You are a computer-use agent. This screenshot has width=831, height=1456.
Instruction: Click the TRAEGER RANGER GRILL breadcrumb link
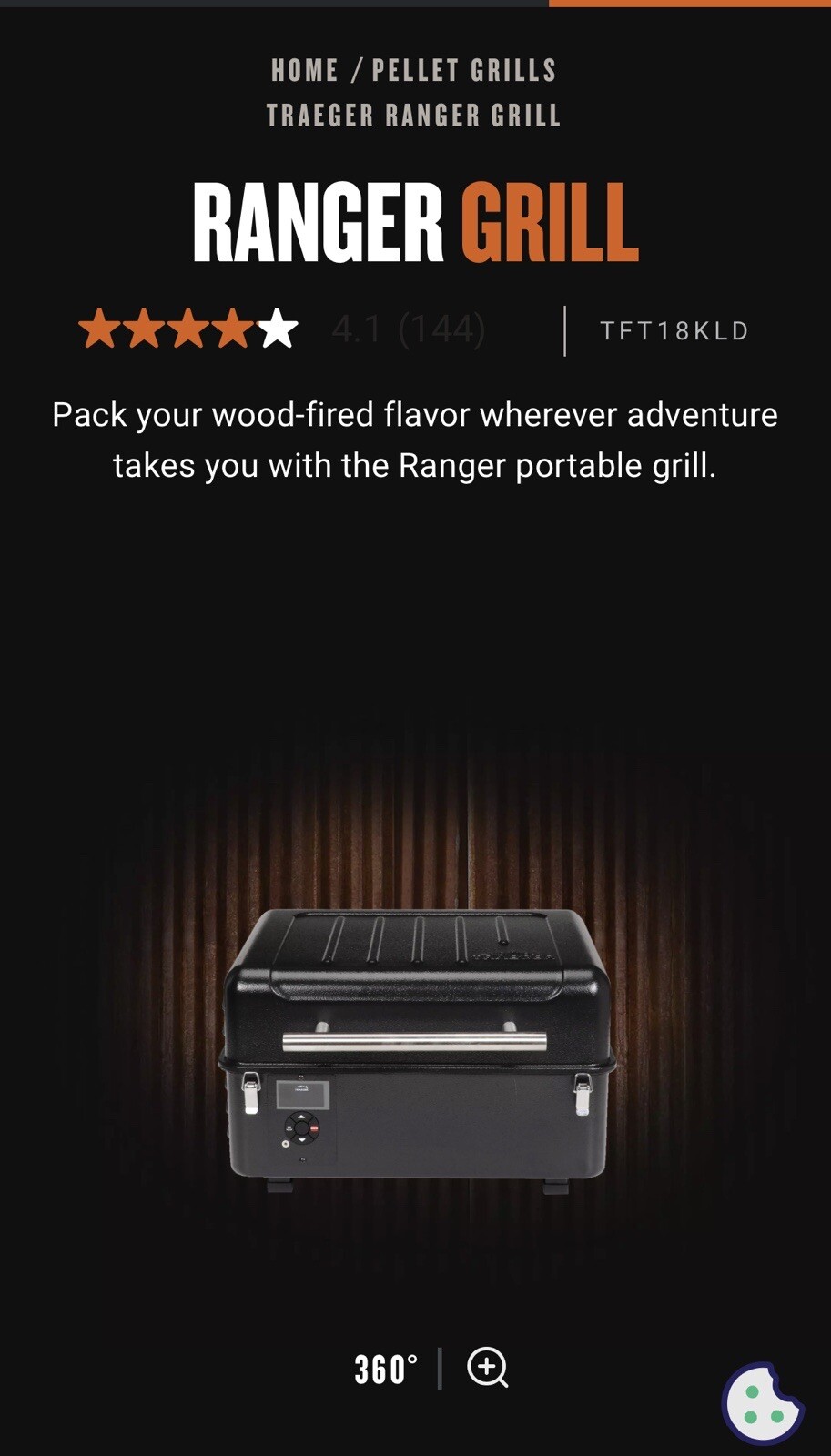(x=415, y=115)
